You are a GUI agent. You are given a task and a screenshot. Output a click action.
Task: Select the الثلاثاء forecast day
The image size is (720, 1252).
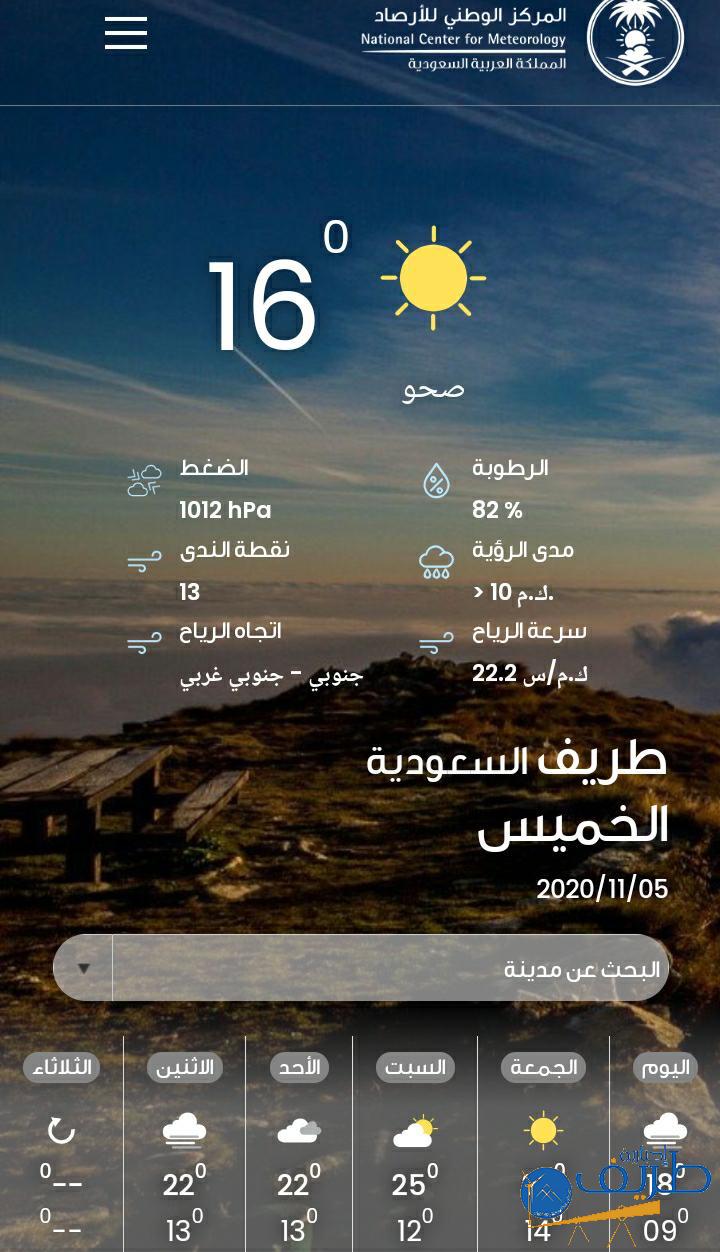61,1067
